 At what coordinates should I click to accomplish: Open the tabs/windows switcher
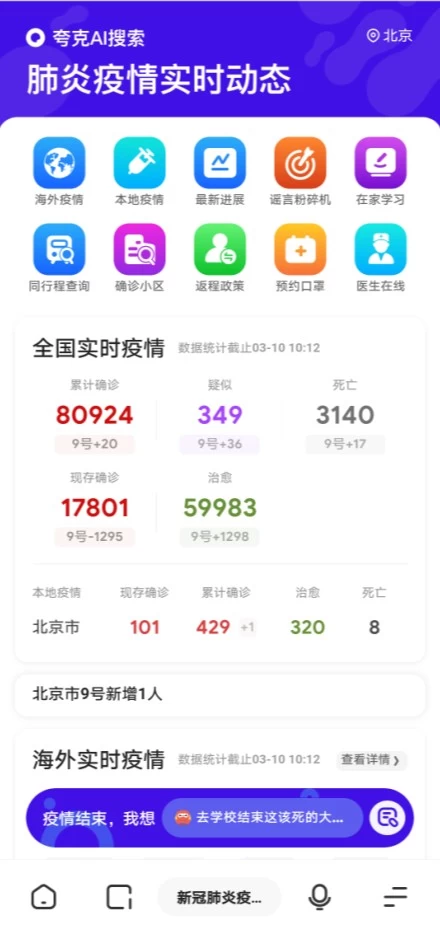pyautogui.click(x=119, y=897)
